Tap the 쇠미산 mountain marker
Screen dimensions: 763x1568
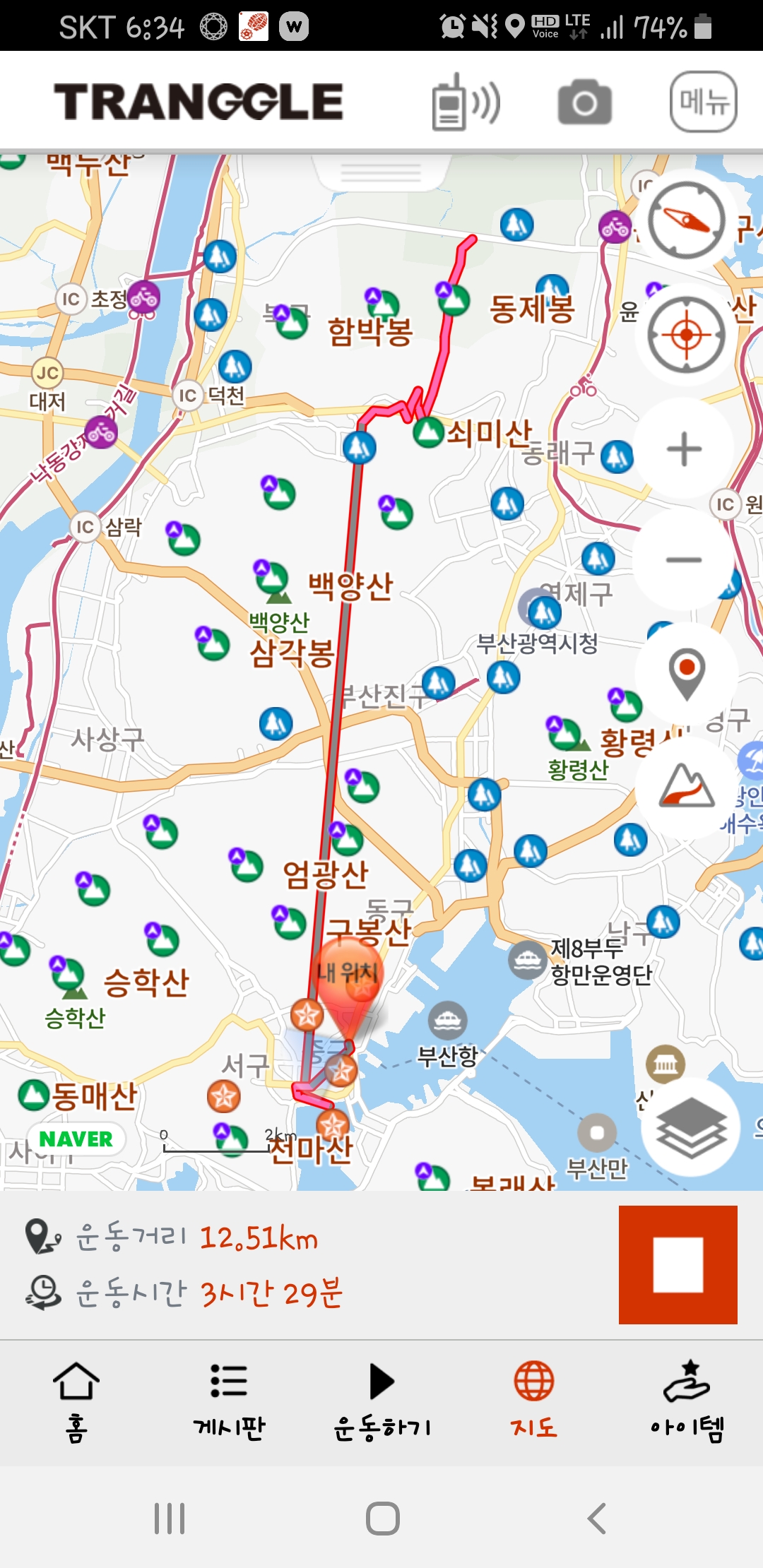(428, 432)
